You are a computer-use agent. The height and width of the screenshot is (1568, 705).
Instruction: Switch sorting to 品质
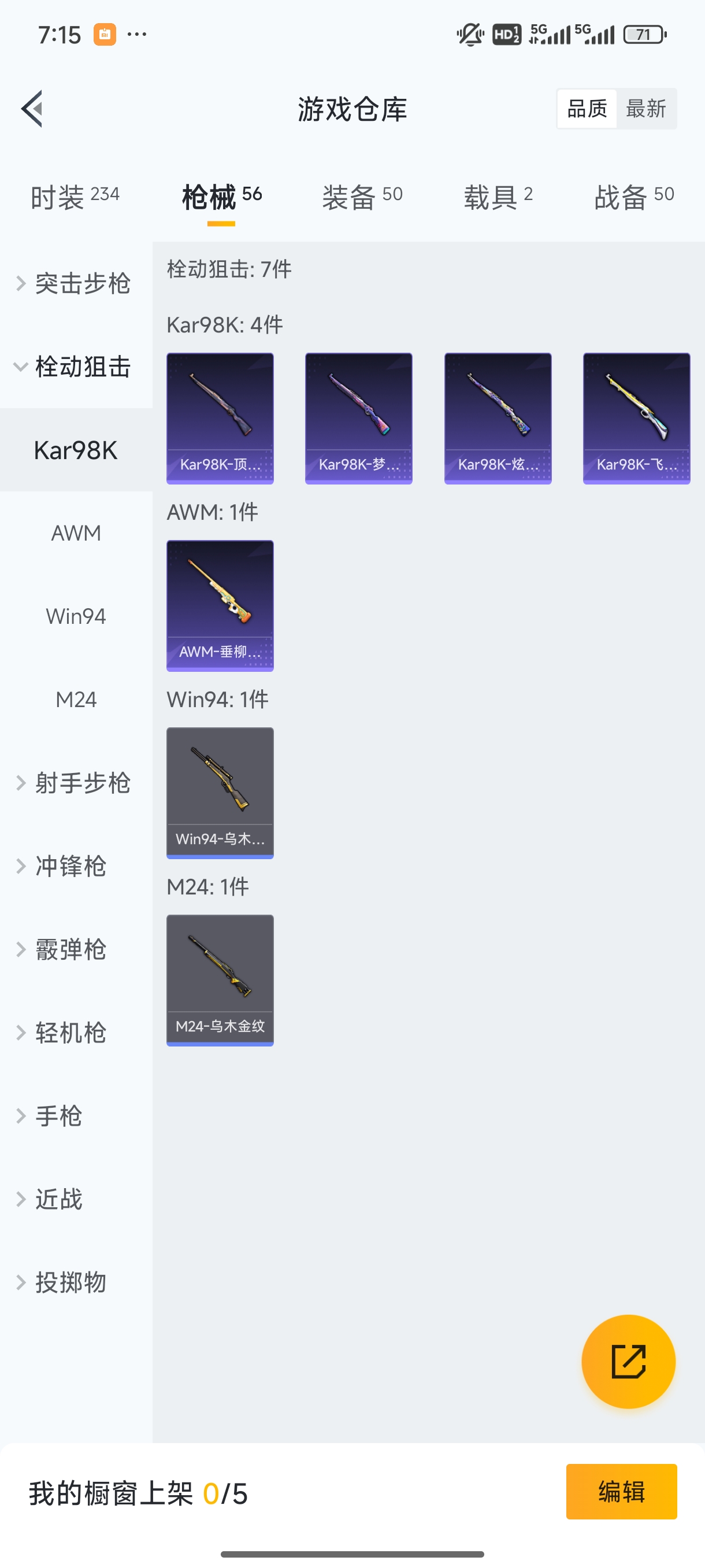pos(586,108)
